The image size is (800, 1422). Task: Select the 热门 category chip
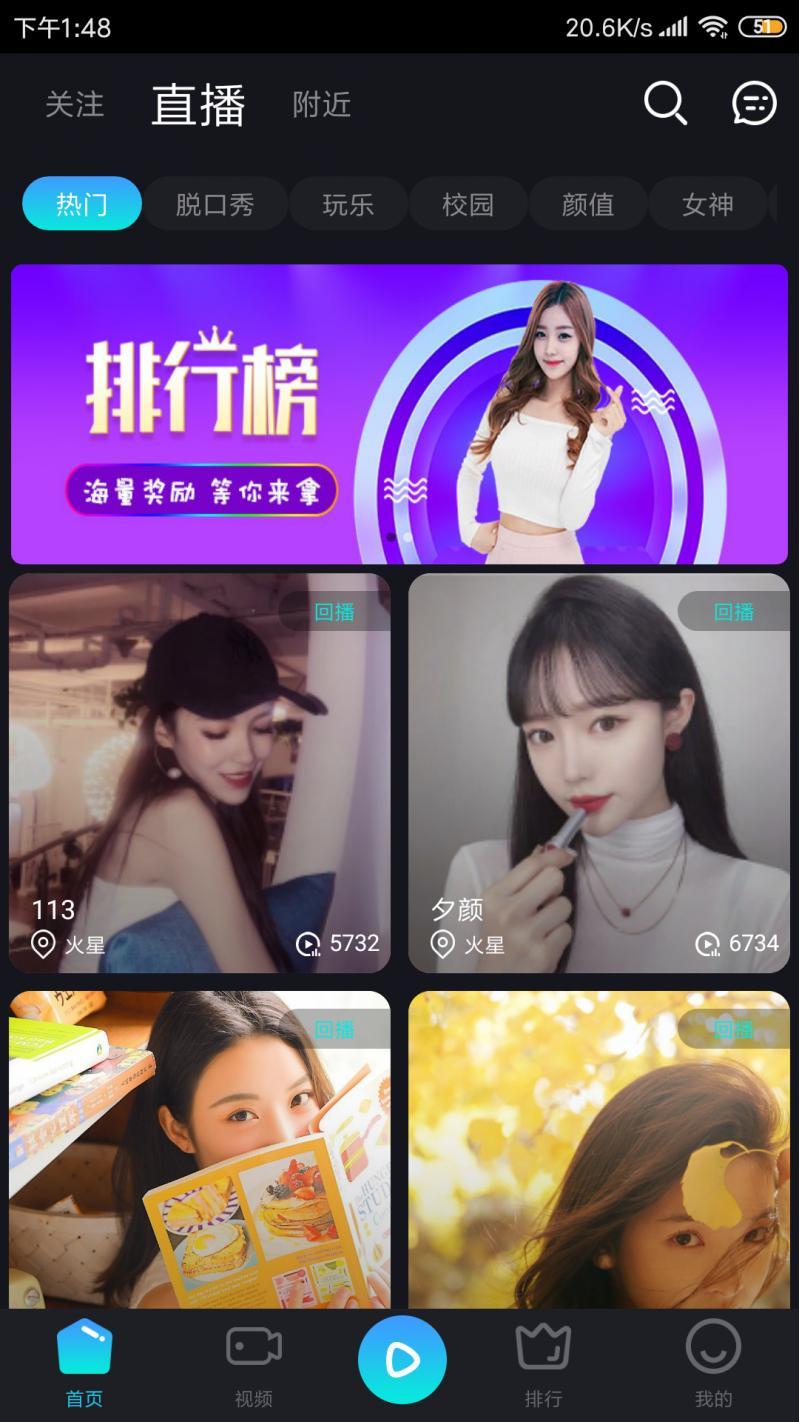point(82,204)
